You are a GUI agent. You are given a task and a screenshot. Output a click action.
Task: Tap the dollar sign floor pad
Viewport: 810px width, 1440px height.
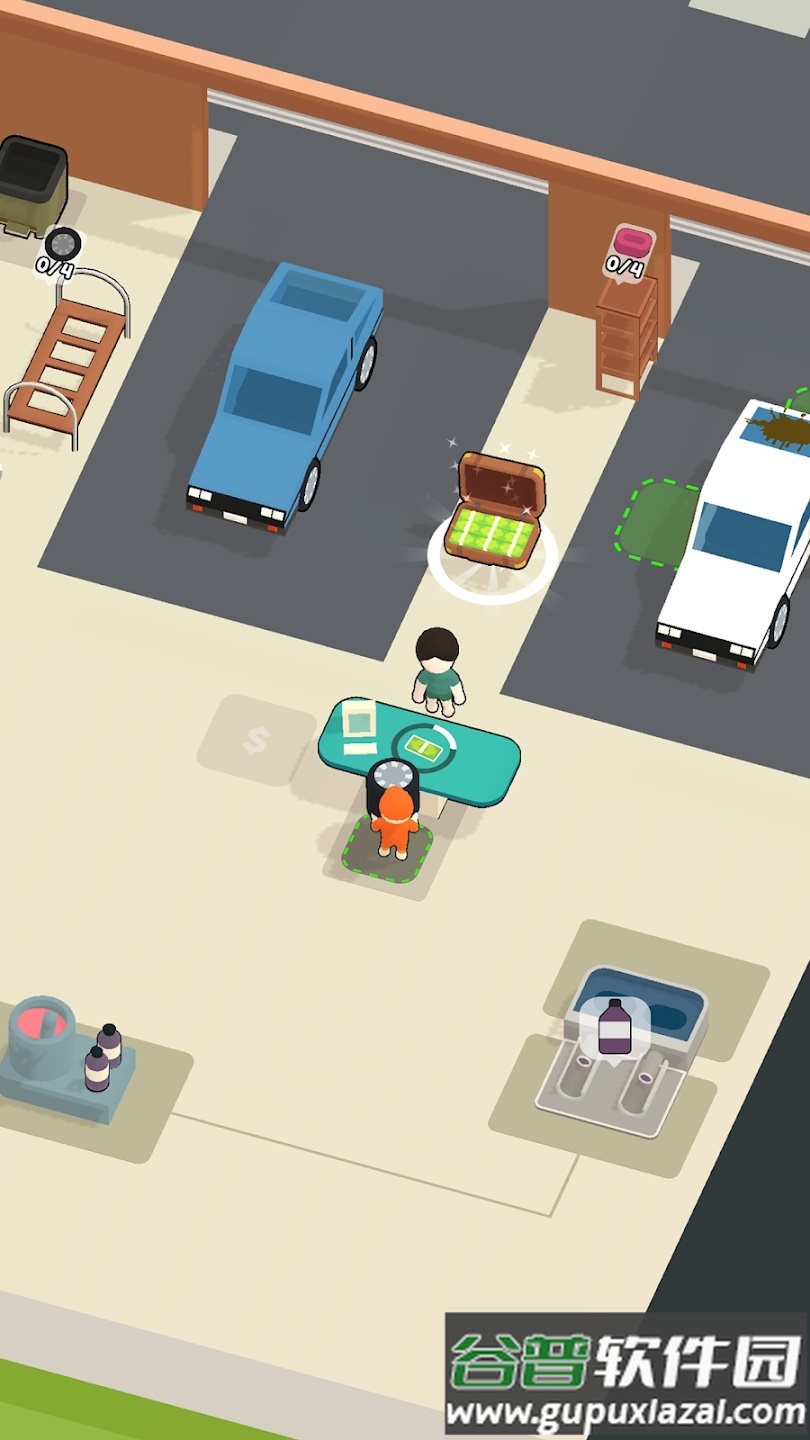click(x=257, y=741)
